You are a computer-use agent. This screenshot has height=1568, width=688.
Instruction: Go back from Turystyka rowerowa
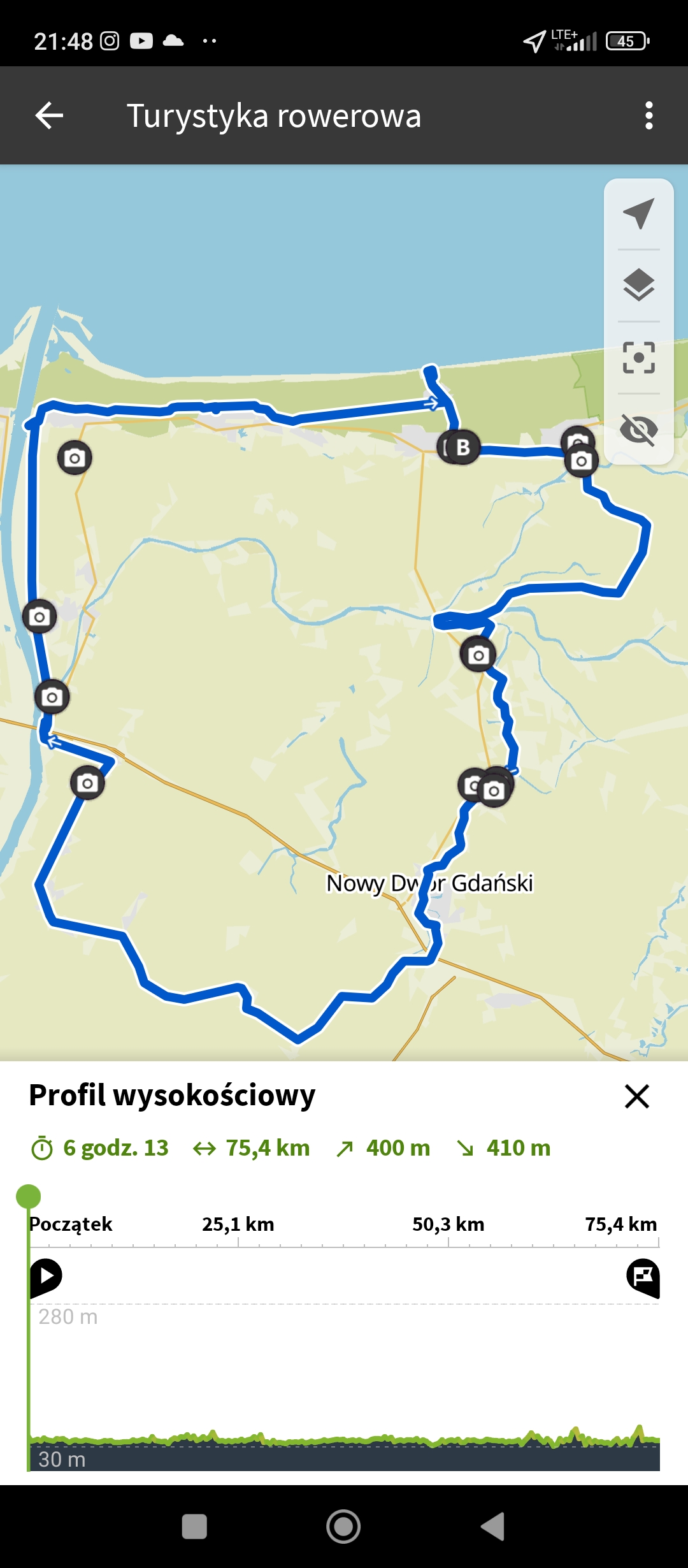(49, 115)
